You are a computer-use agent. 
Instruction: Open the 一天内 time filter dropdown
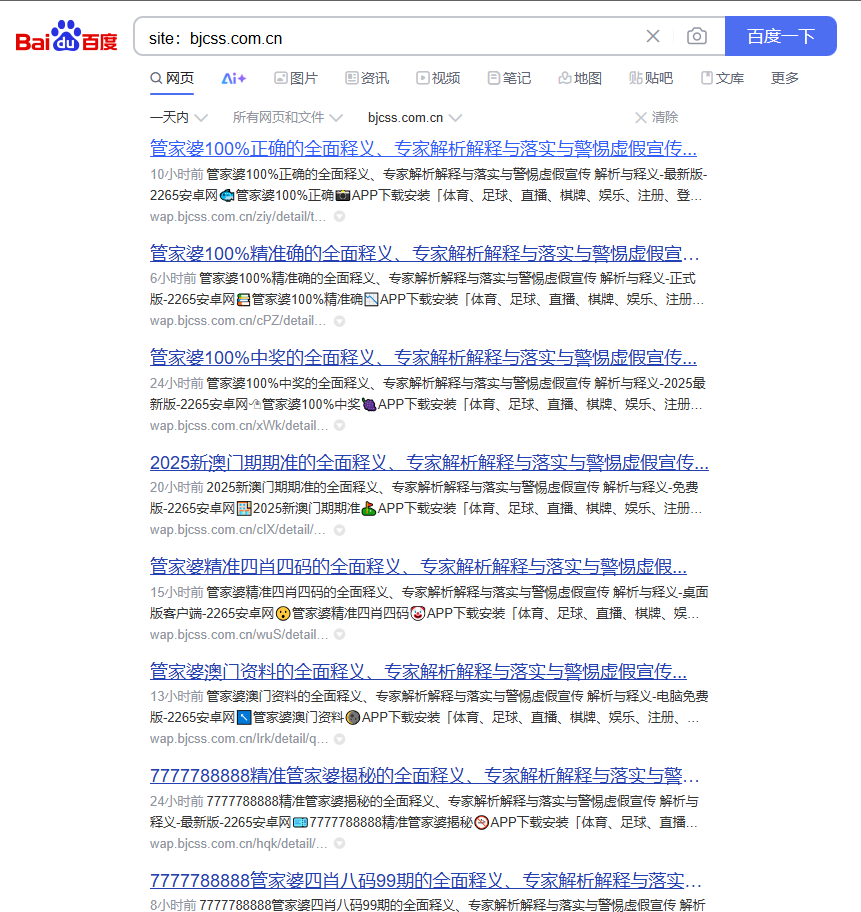(178, 117)
